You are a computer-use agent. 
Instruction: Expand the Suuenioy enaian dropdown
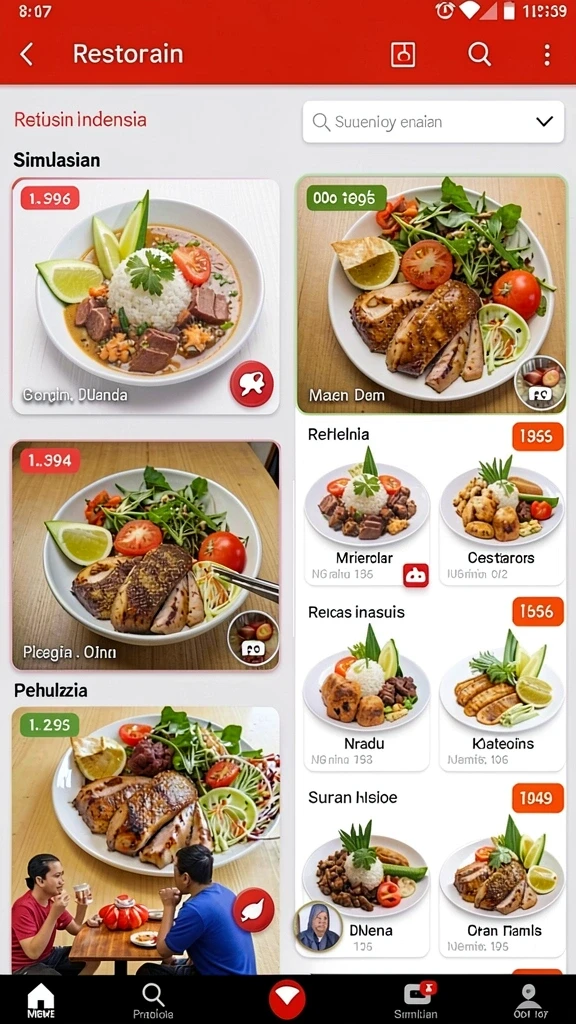point(433,121)
